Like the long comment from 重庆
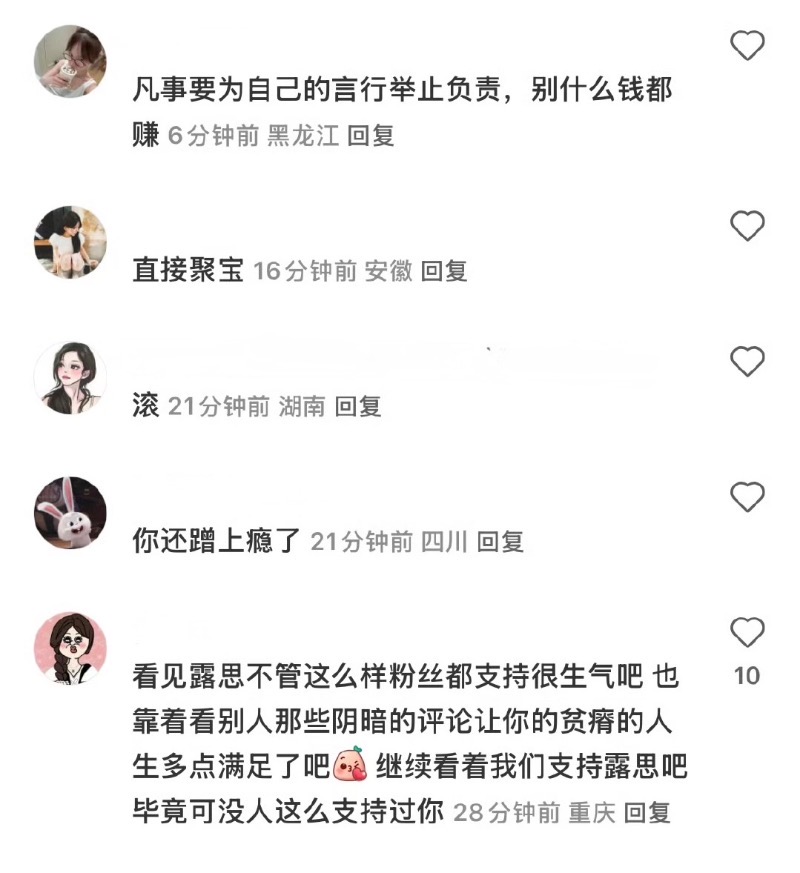Viewport: 800px width, 873px height. [x=747, y=632]
